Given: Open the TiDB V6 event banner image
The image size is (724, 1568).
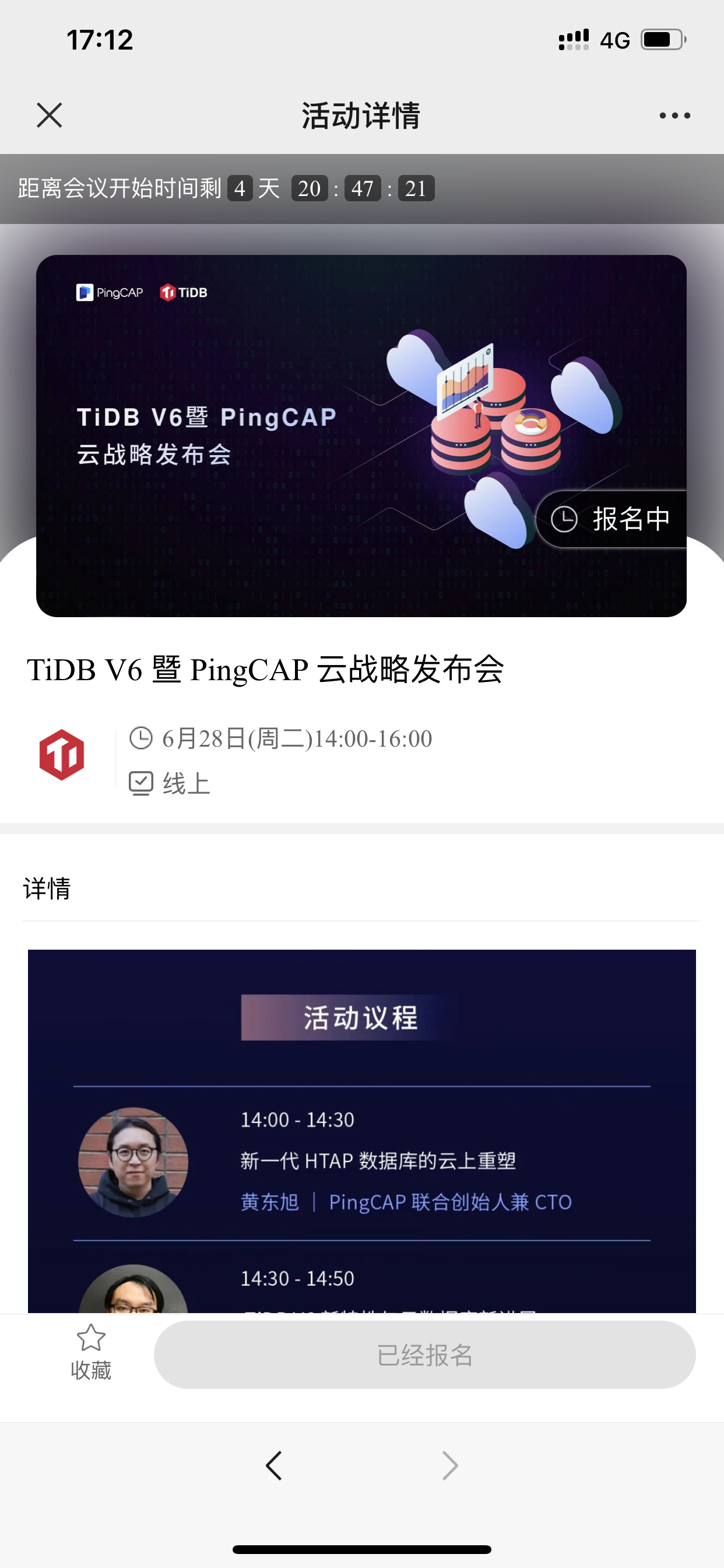Looking at the screenshot, I should click(361, 435).
